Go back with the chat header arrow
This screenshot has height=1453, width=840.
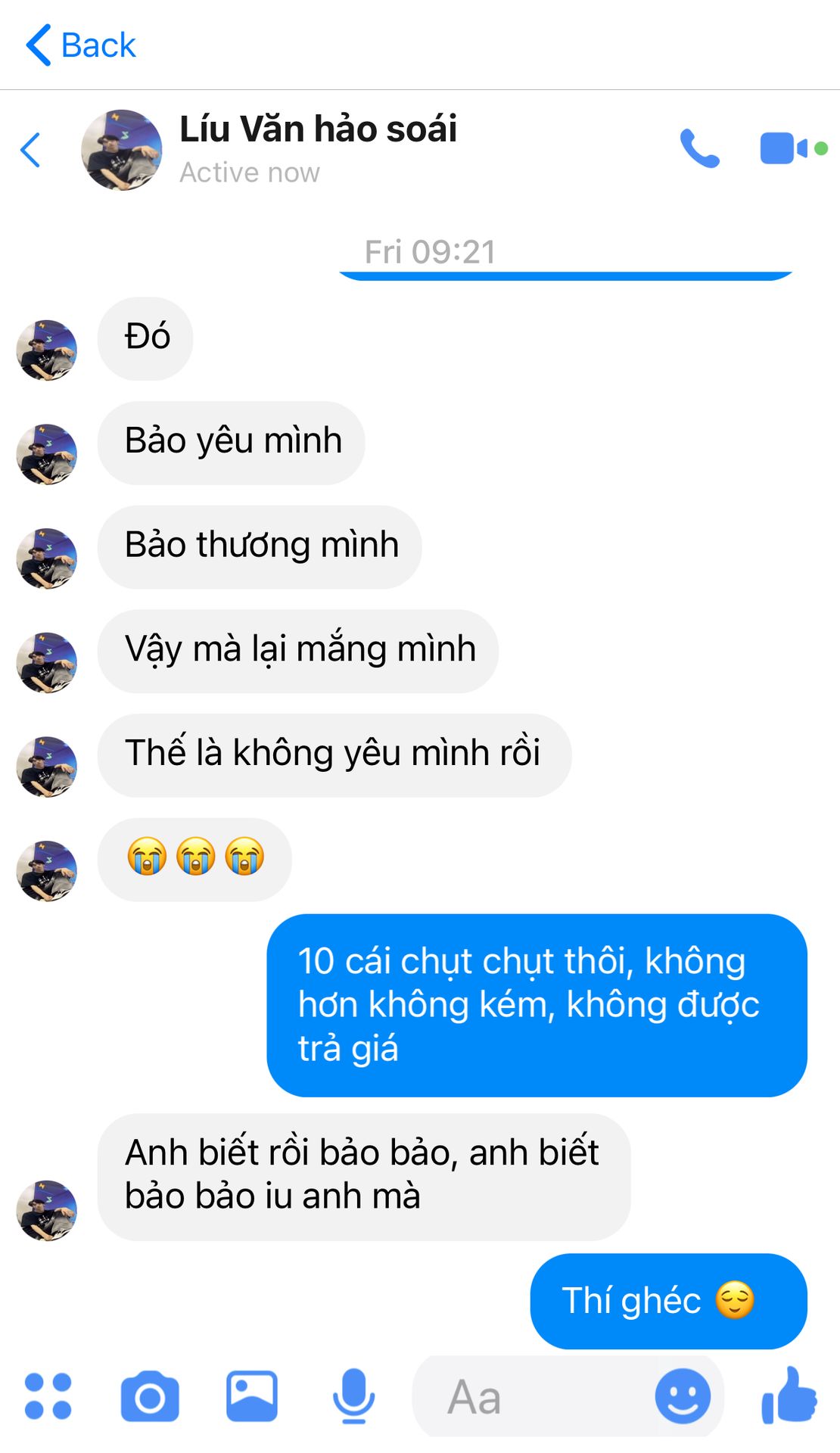(x=30, y=150)
